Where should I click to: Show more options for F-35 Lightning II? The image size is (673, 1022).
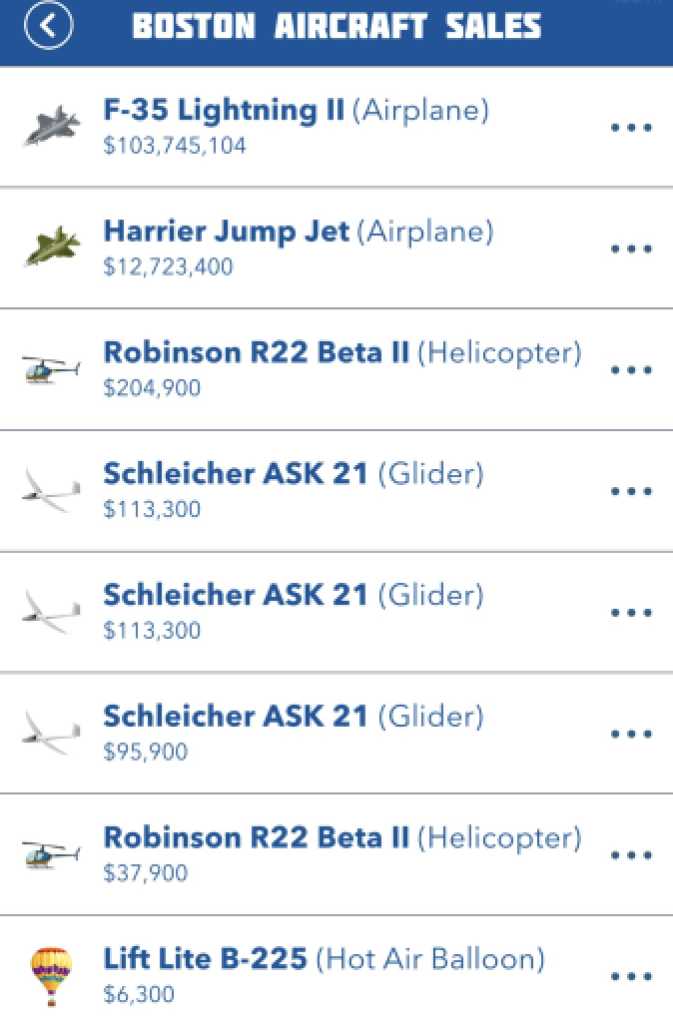pos(631,128)
